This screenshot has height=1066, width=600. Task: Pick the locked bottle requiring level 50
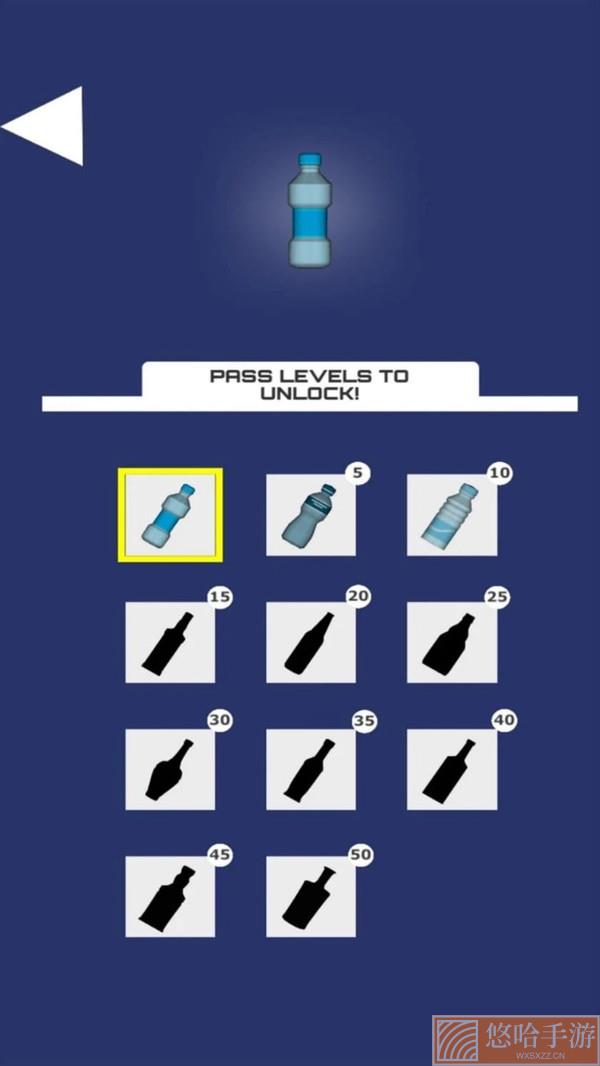pyautogui.click(x=311, y=896)
